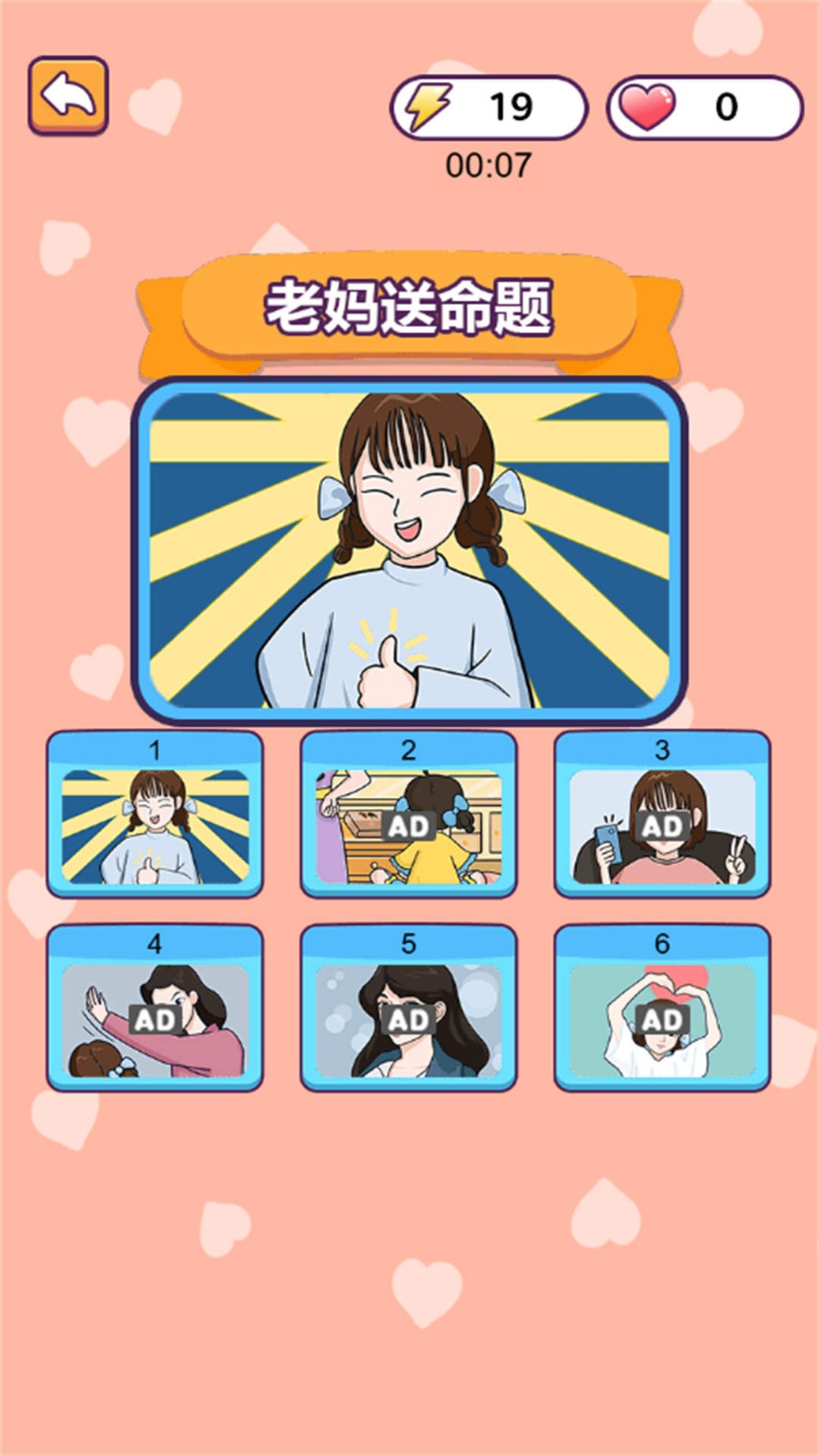Viewport: 819px width, 1456px height.
Task: Tap the lightning energy counter pill
Action: (x=489, y=107)
